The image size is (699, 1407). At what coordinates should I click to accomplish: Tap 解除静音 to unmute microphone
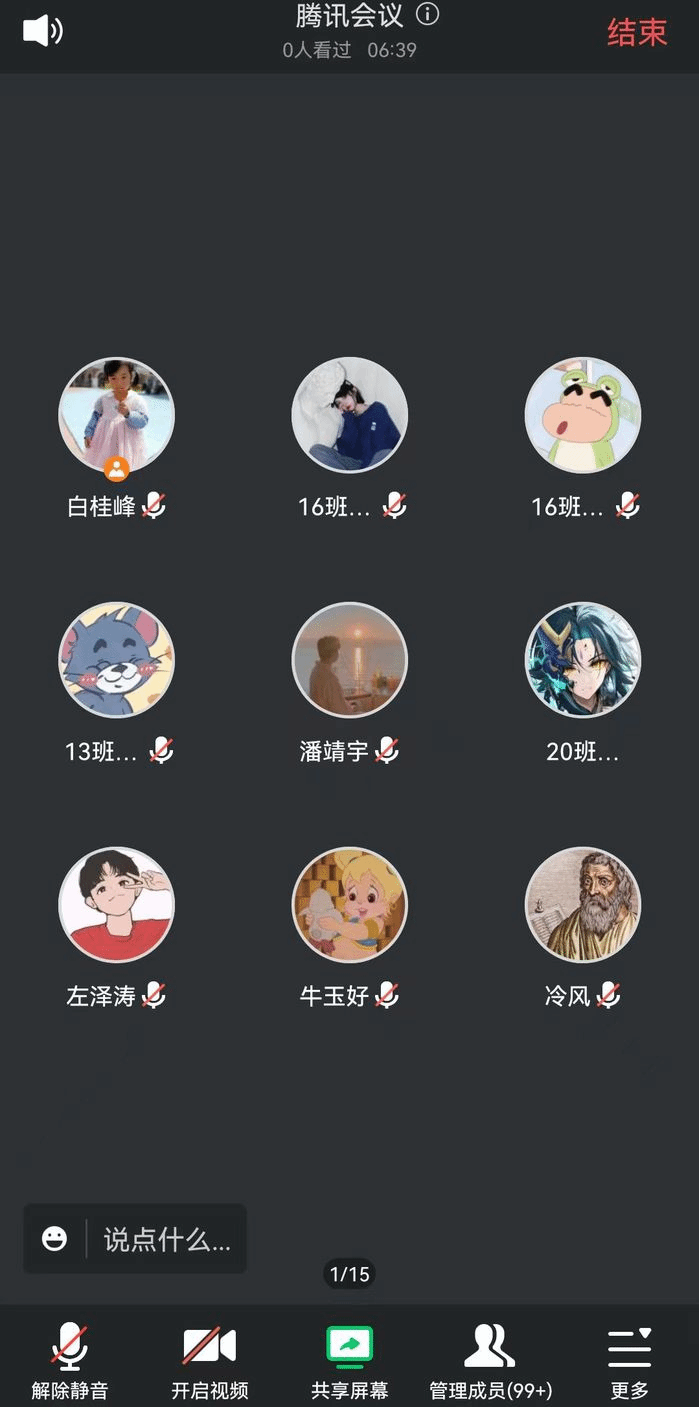[69, 1360]
